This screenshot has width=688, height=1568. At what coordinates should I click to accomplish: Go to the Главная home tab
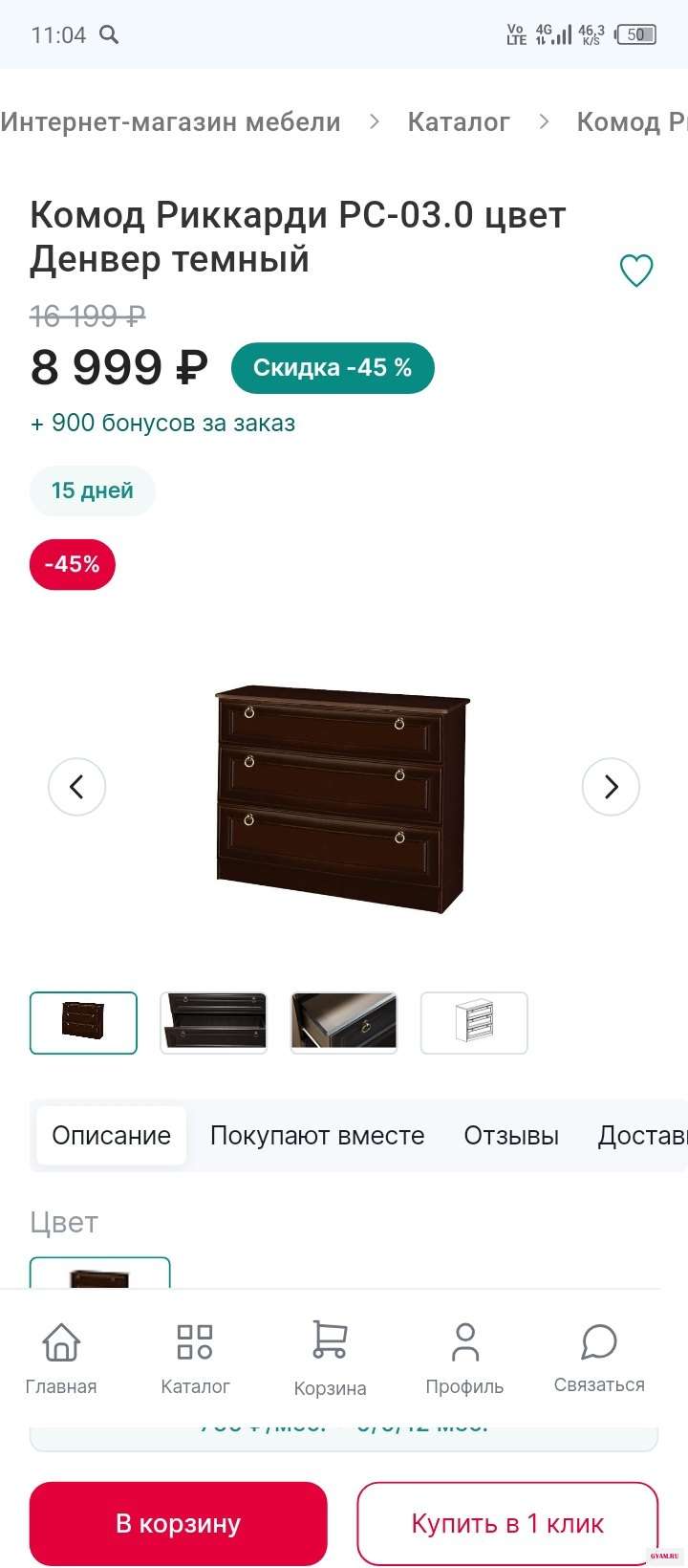(61, 1356)
